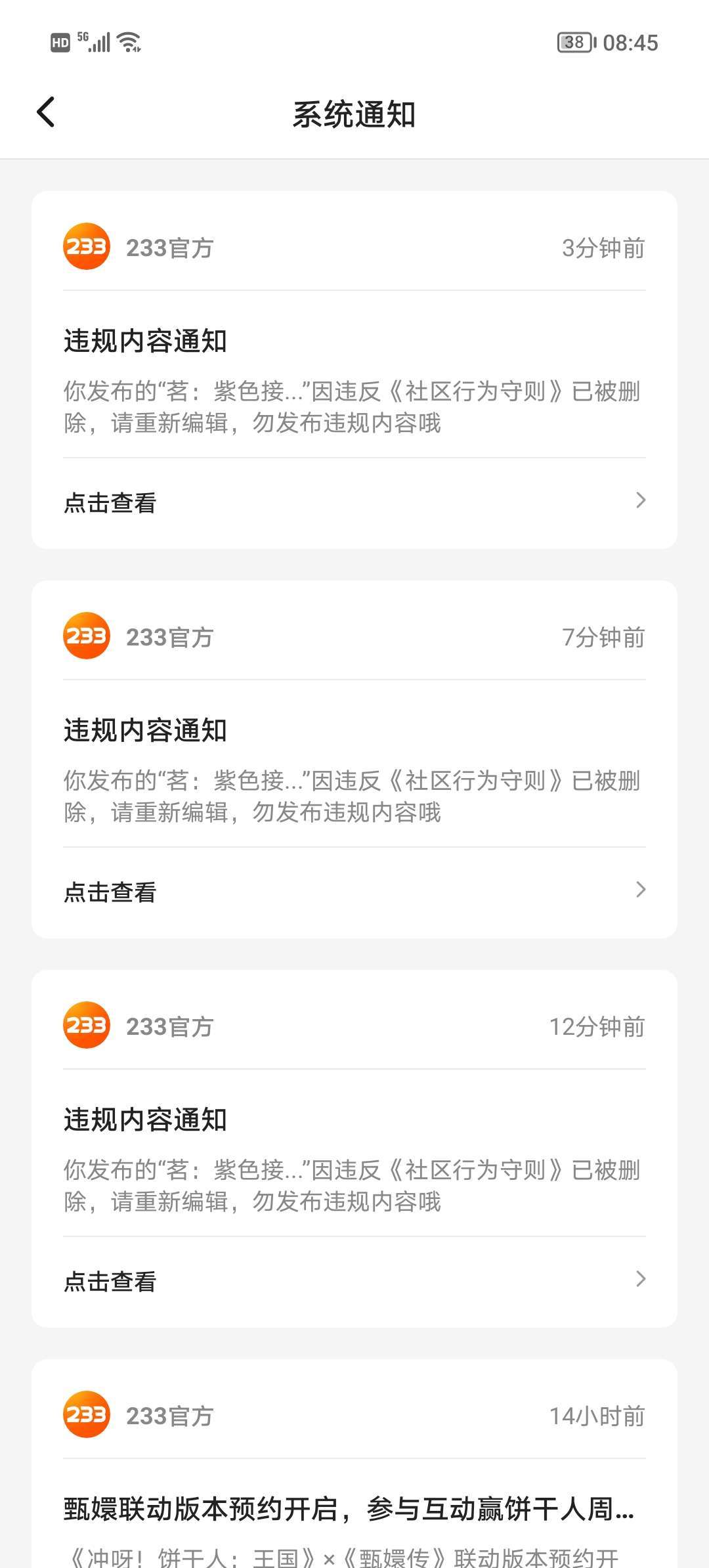Open 点击查看 in the 12分钟前 notification
This screenshot has width=709, height=1568.
click(x=354, y=1281)
